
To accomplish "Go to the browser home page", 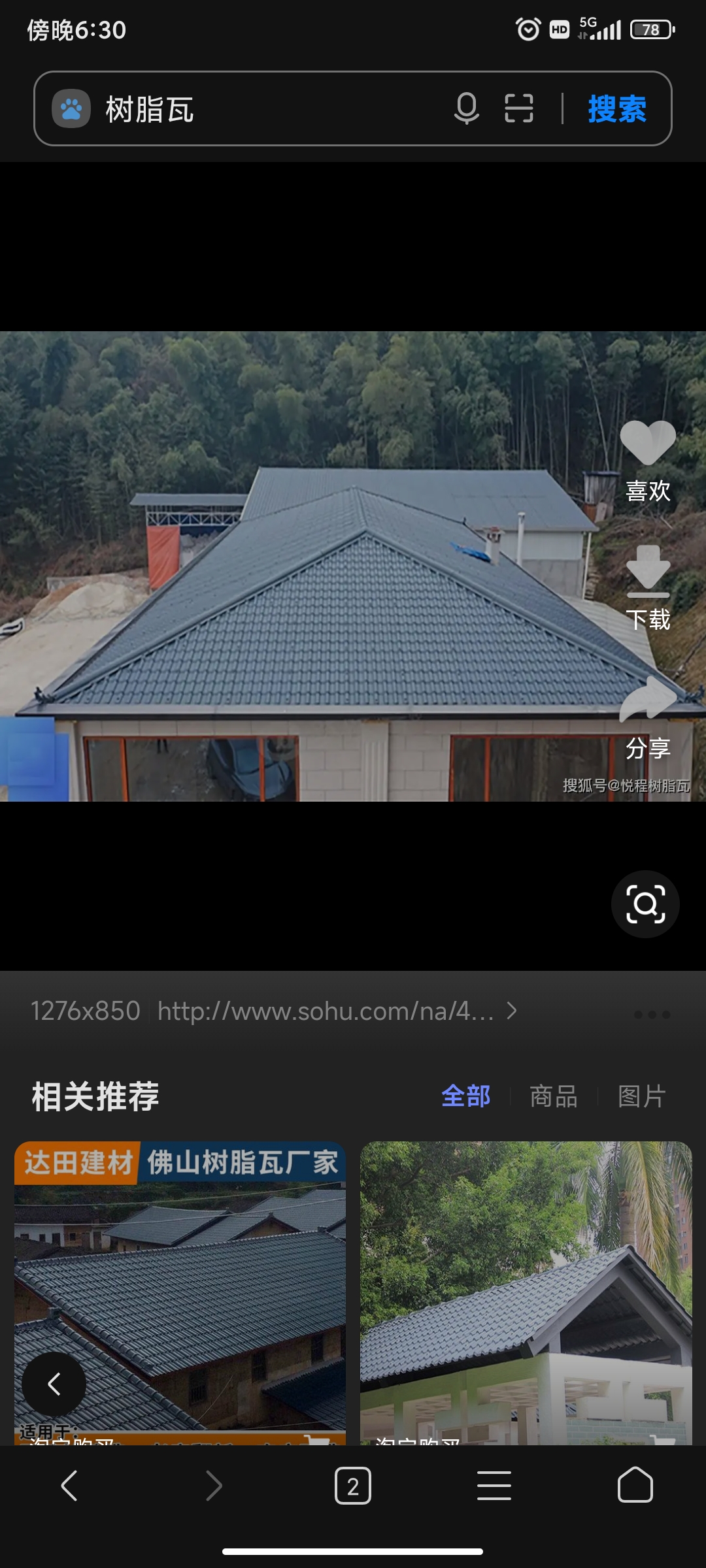I will coord(635,1486).
